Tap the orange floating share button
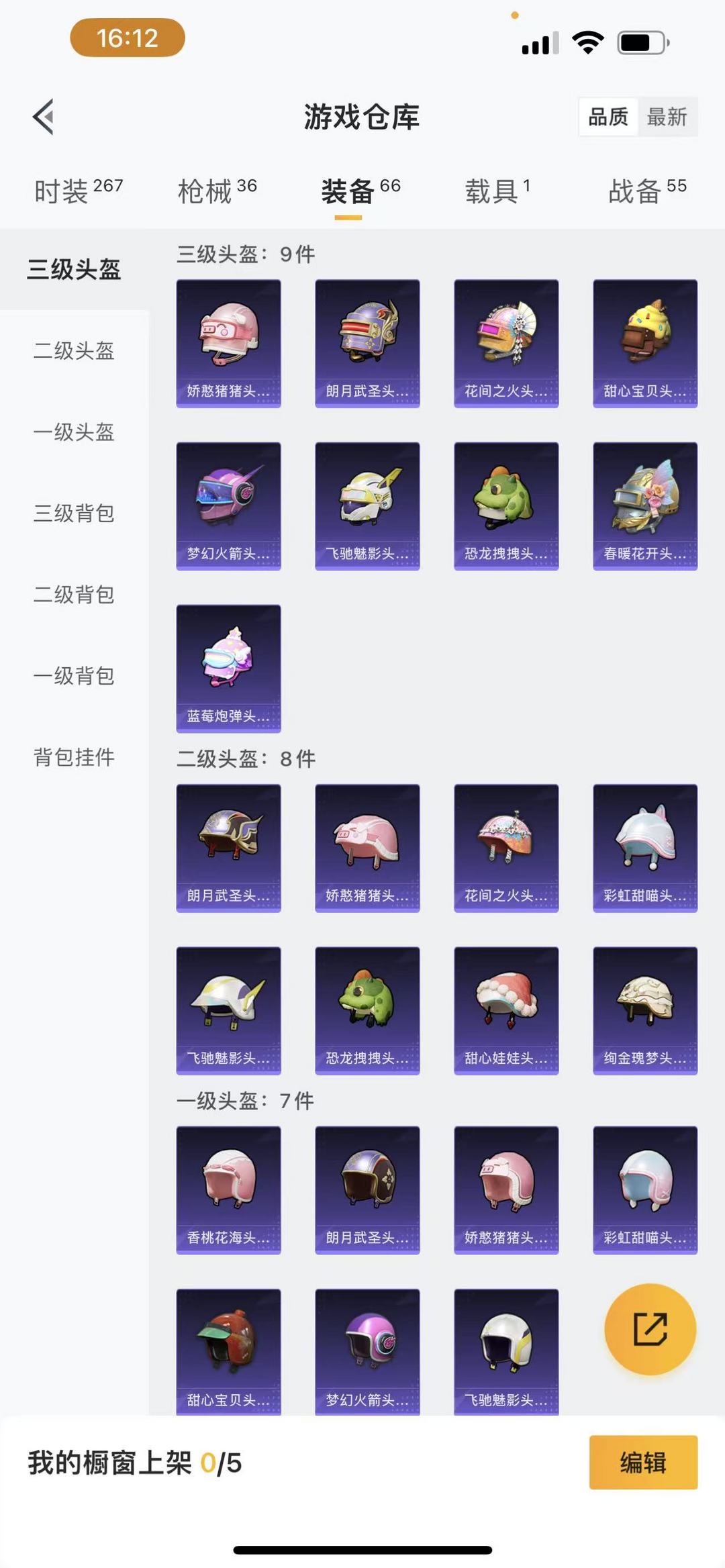 click(650, 1329)
